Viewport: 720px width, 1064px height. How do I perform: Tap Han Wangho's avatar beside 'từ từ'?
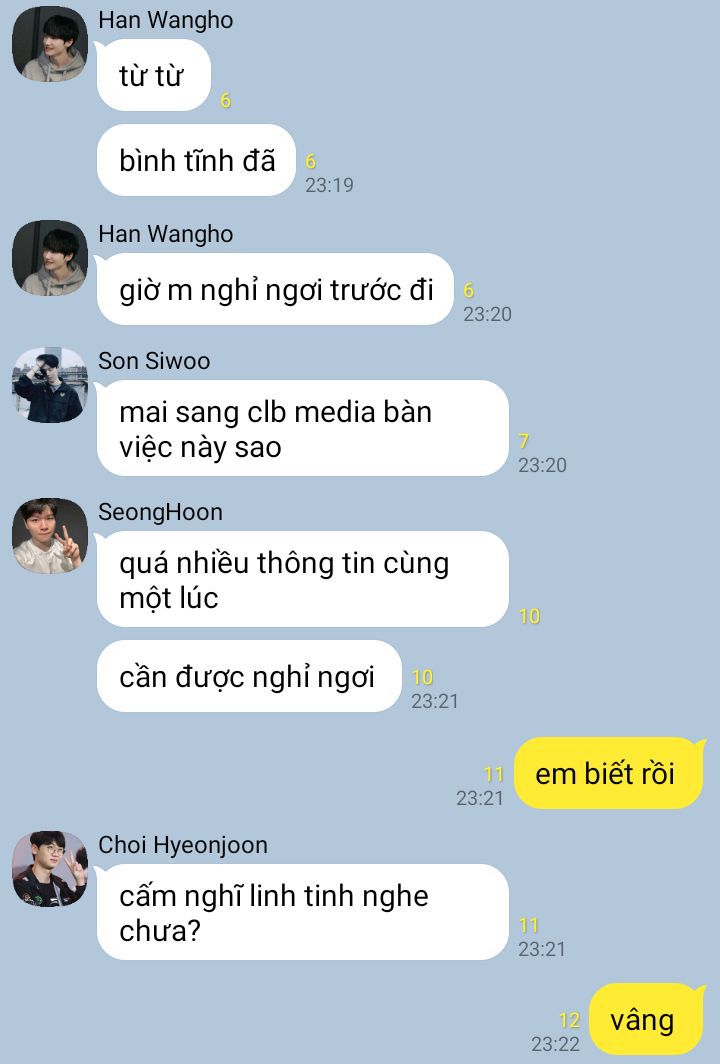[x=50, y=44]
